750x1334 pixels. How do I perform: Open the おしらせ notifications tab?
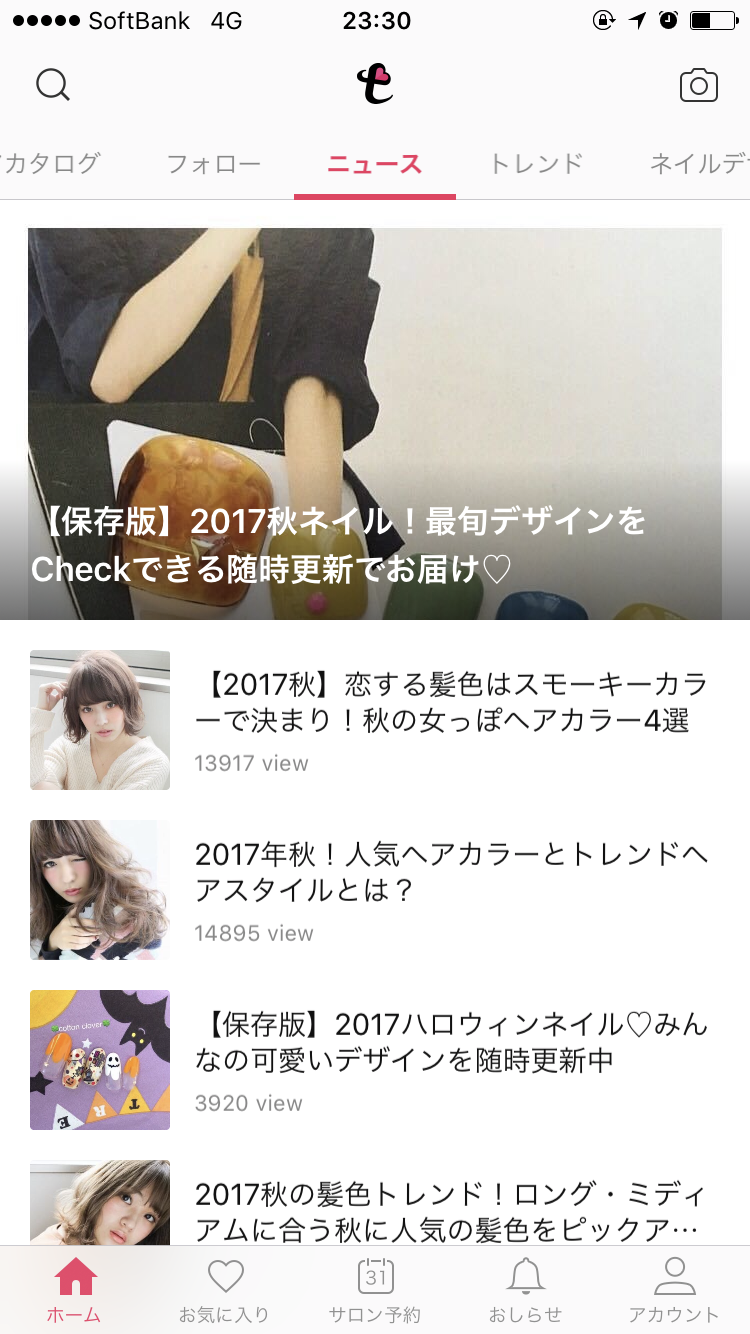coord(525,1290)
